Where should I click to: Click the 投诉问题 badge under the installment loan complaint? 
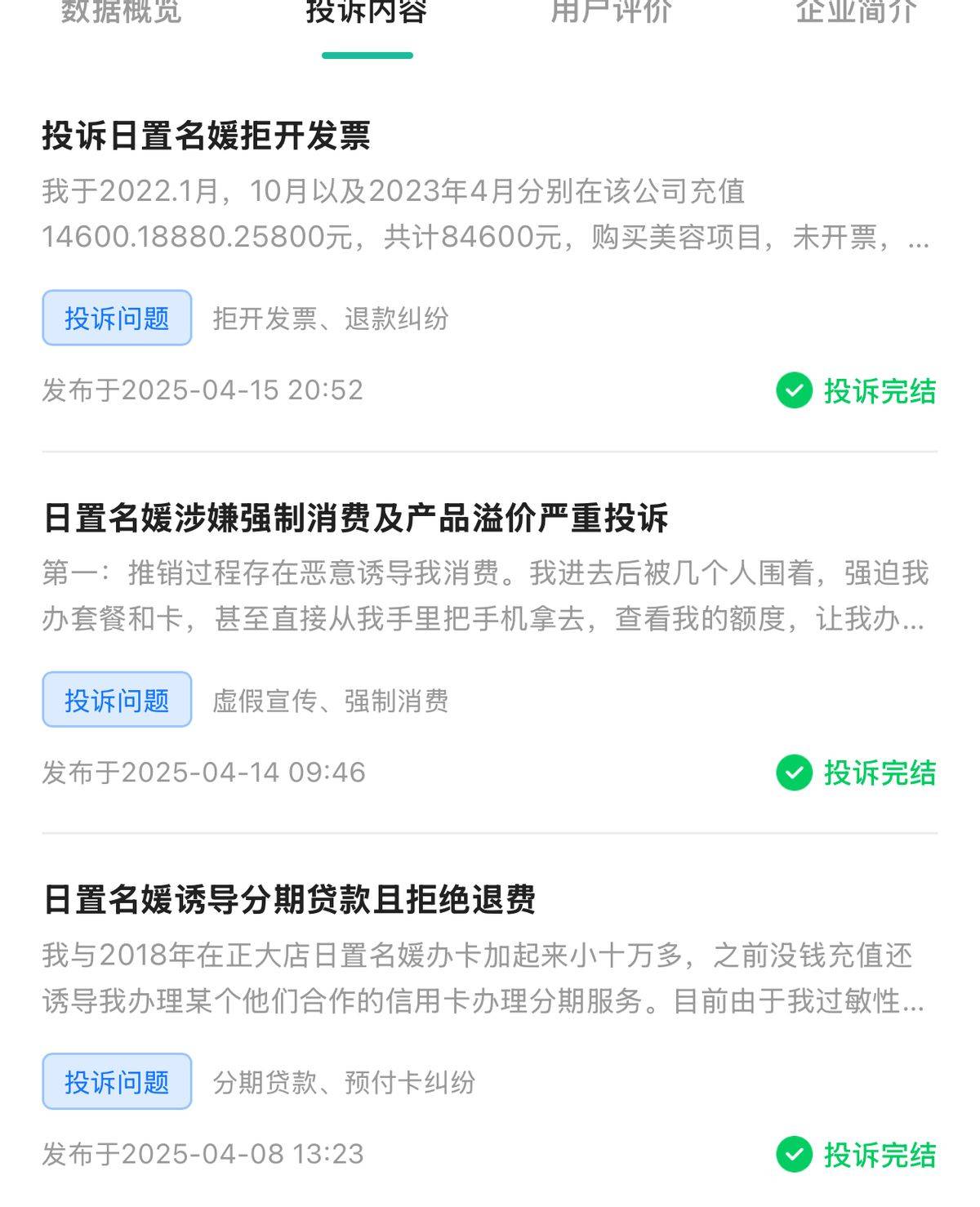(x=116, y=1080)
